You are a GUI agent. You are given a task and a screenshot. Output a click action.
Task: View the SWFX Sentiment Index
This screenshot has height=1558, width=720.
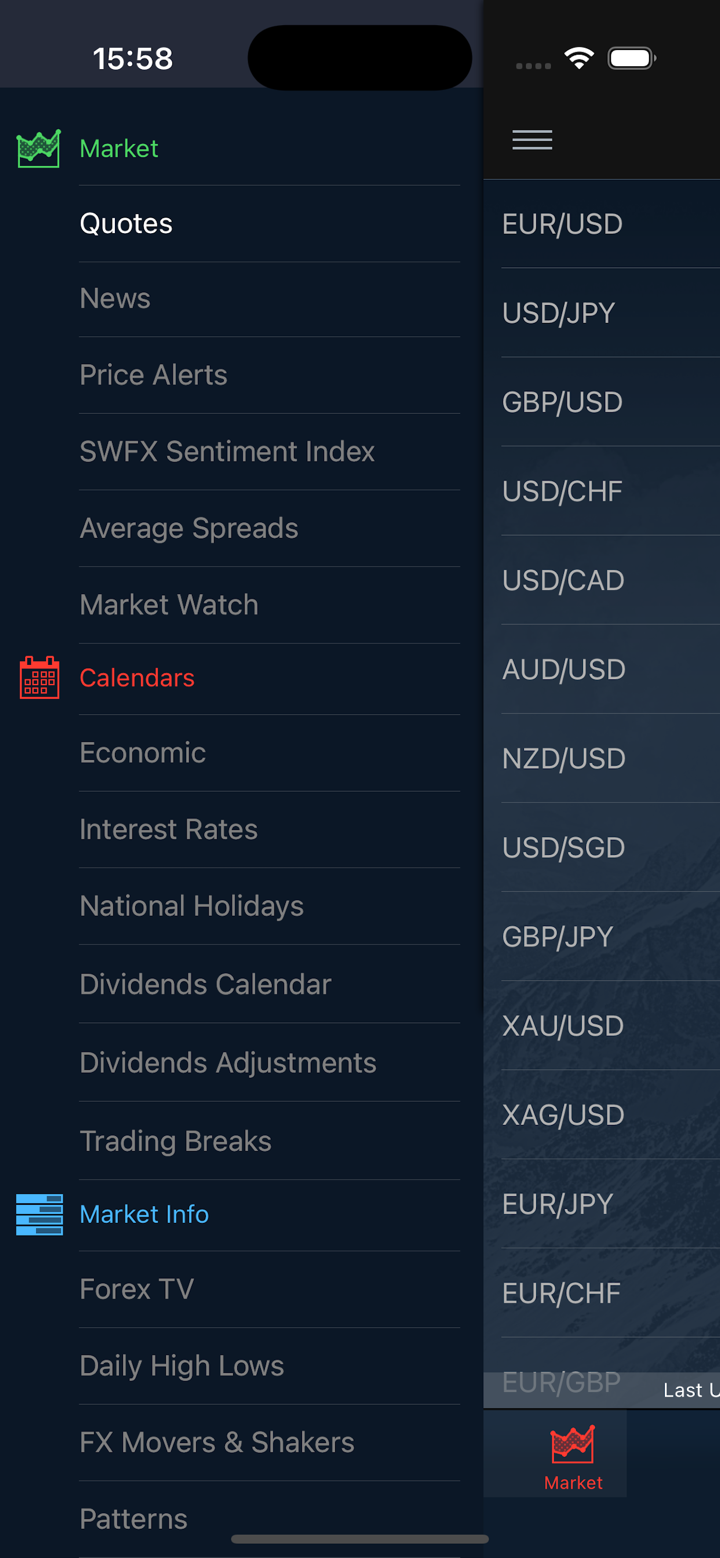tap(227, 452)
